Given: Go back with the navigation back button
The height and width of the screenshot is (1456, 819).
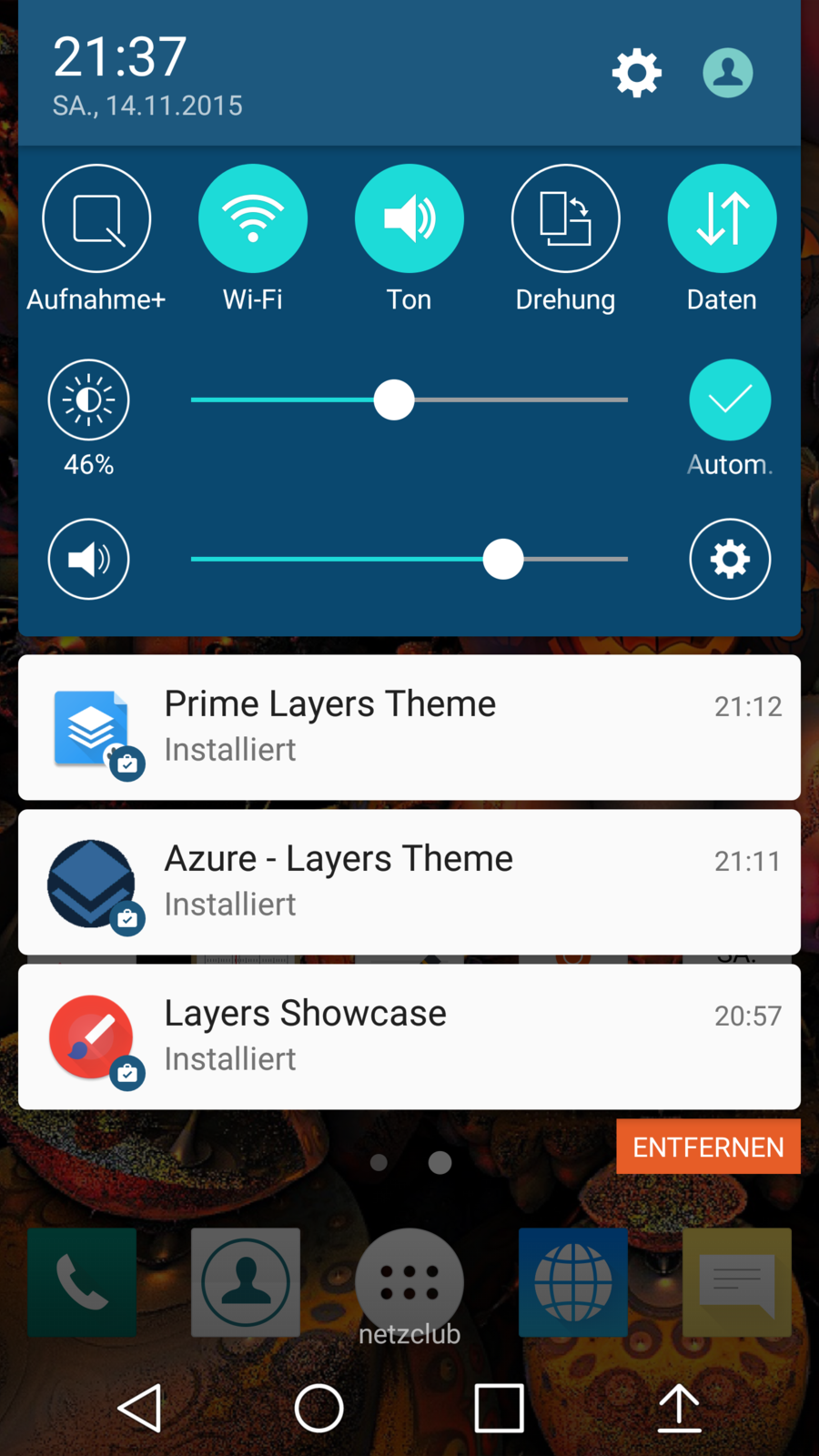Looking at the screenshot, I should tap(139, 1408).
